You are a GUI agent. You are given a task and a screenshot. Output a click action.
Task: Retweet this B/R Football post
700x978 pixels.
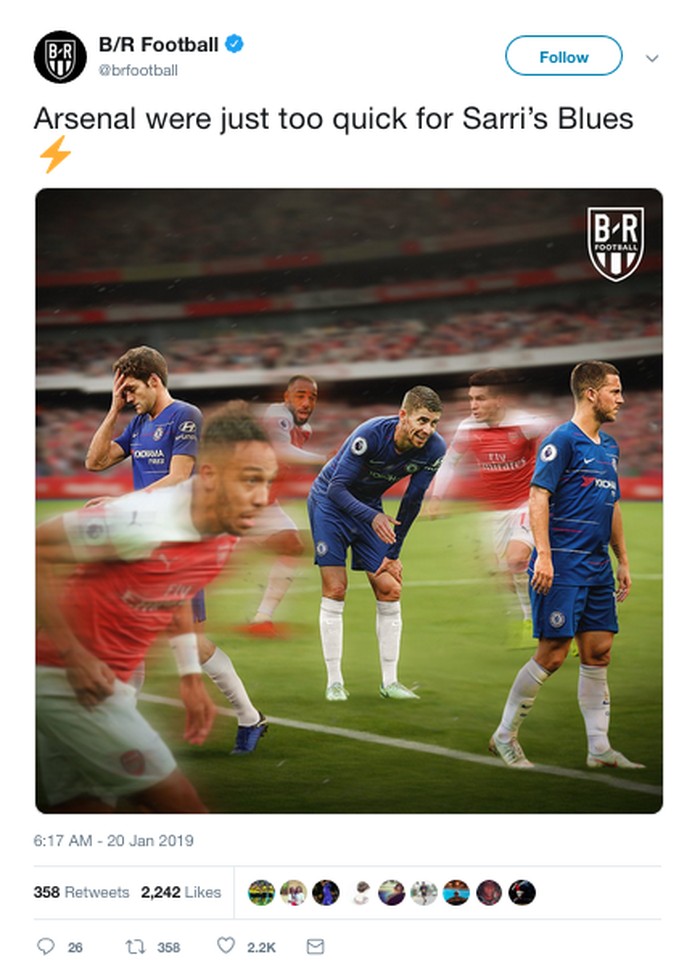click(x=134, y=946)
